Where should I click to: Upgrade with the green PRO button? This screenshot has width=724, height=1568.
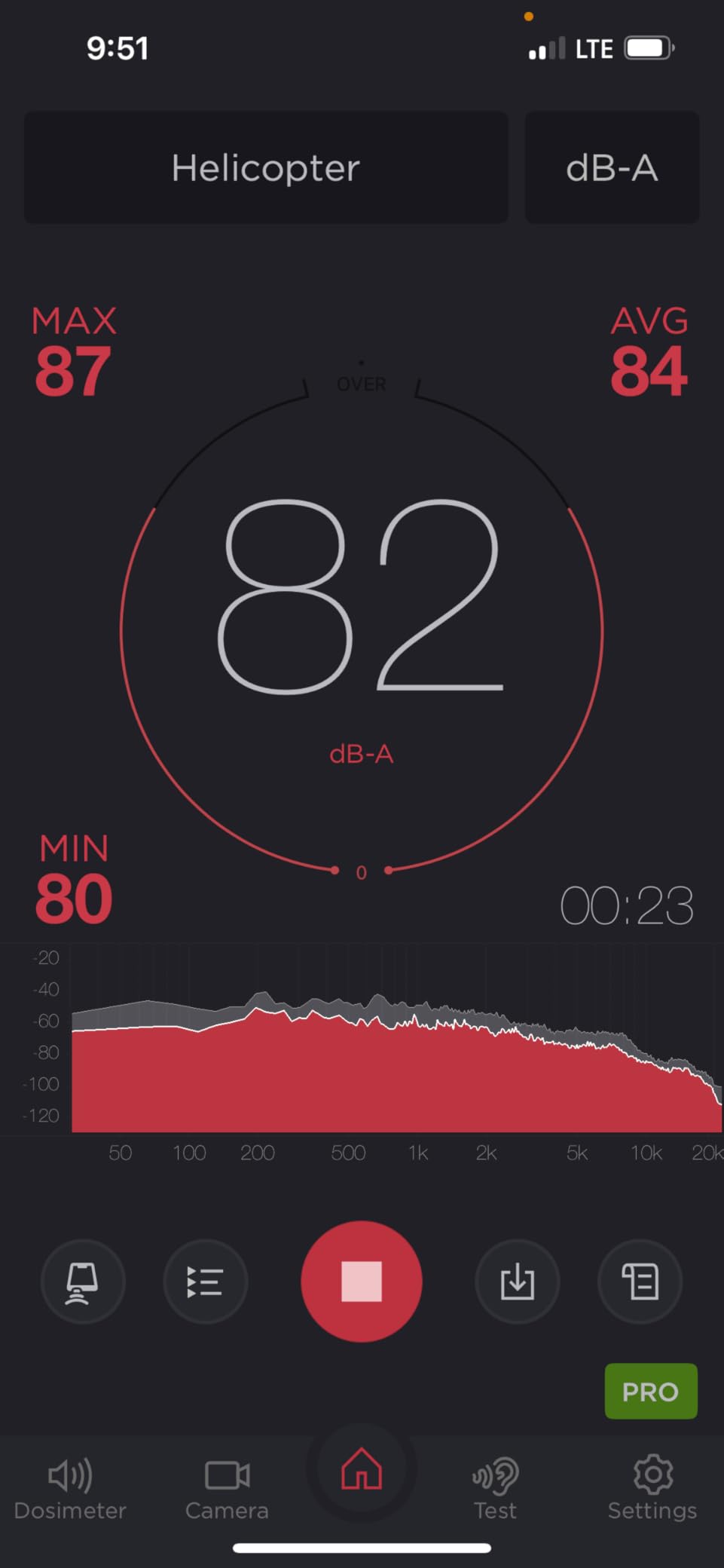651,1392
